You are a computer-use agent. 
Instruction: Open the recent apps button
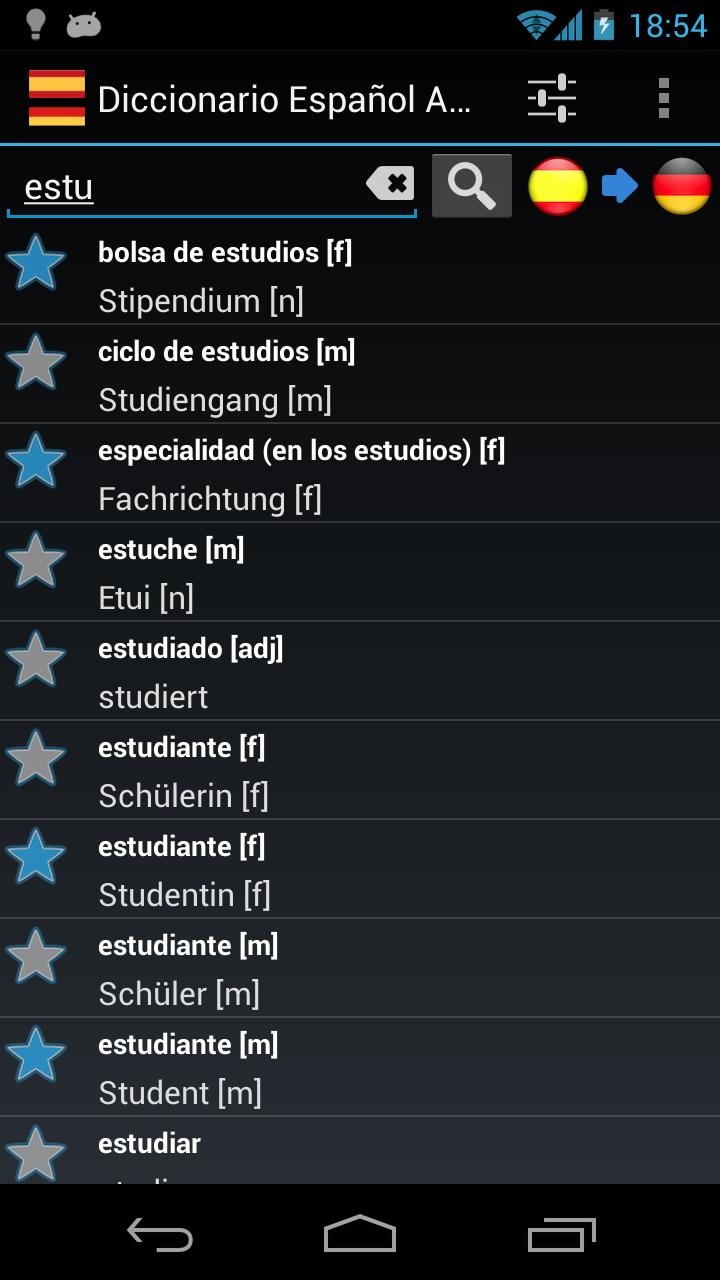click(x=560, y=1237)
